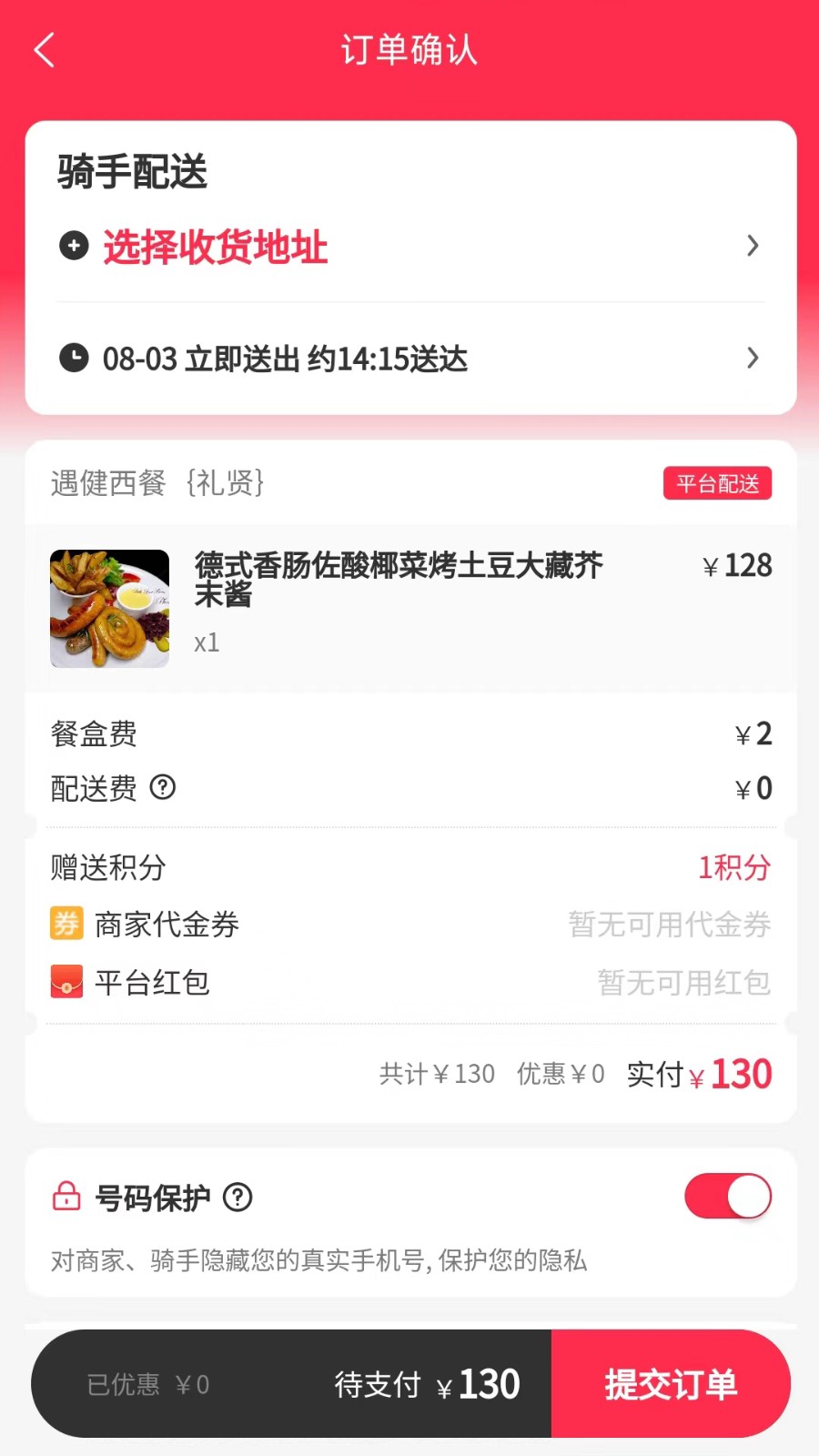Open the 号码保护 question mark help
The image size is (819, 1456).
238,1198
